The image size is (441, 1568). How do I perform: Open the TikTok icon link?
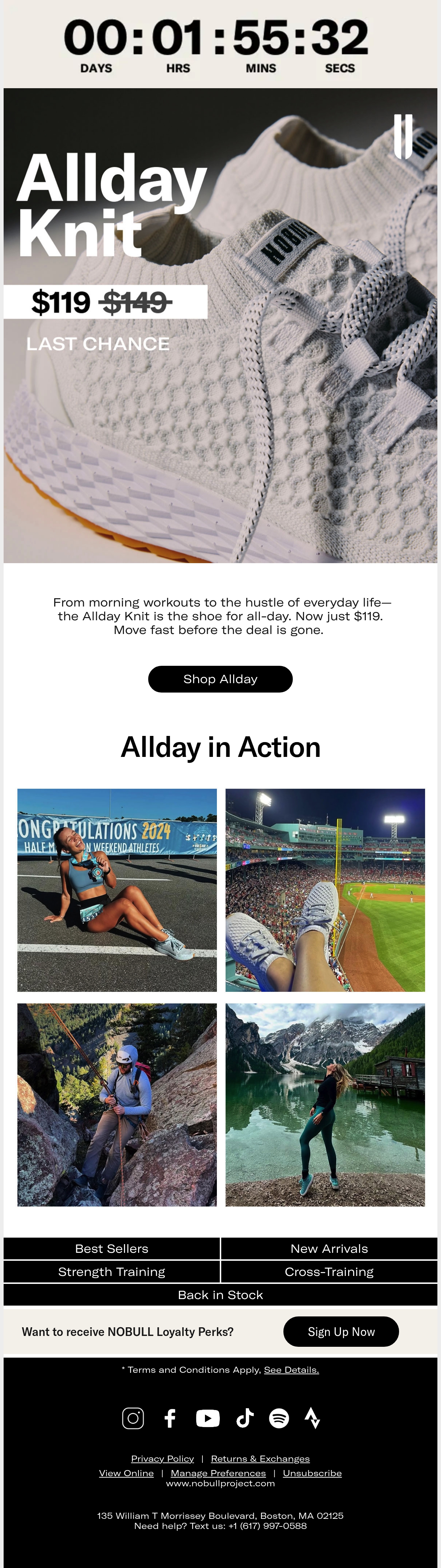click(245, 1418)
